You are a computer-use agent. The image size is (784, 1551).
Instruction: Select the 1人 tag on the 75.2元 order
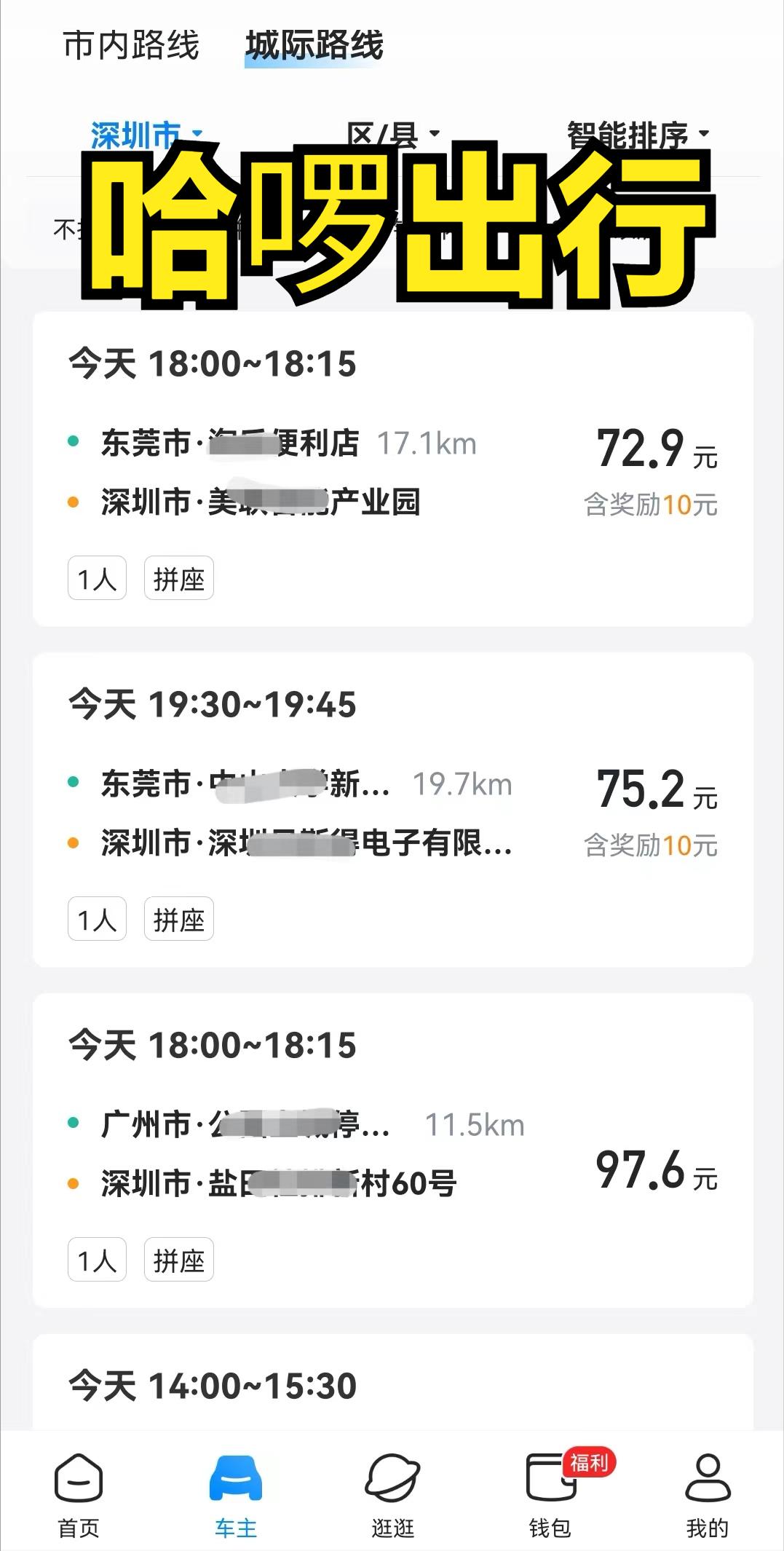click(98, 919)
